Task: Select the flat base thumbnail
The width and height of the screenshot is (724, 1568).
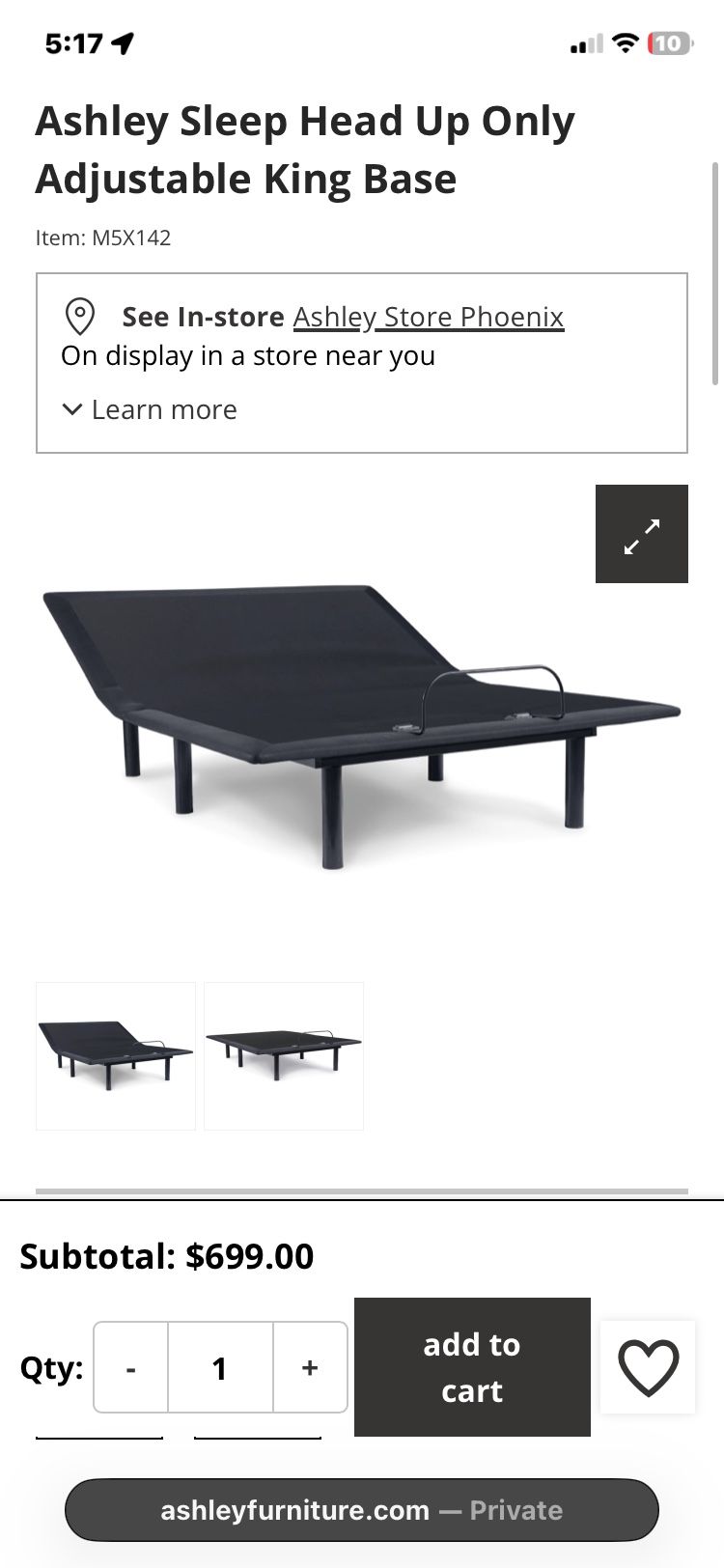Action: pyautogui.click(x=284, y=1055)
